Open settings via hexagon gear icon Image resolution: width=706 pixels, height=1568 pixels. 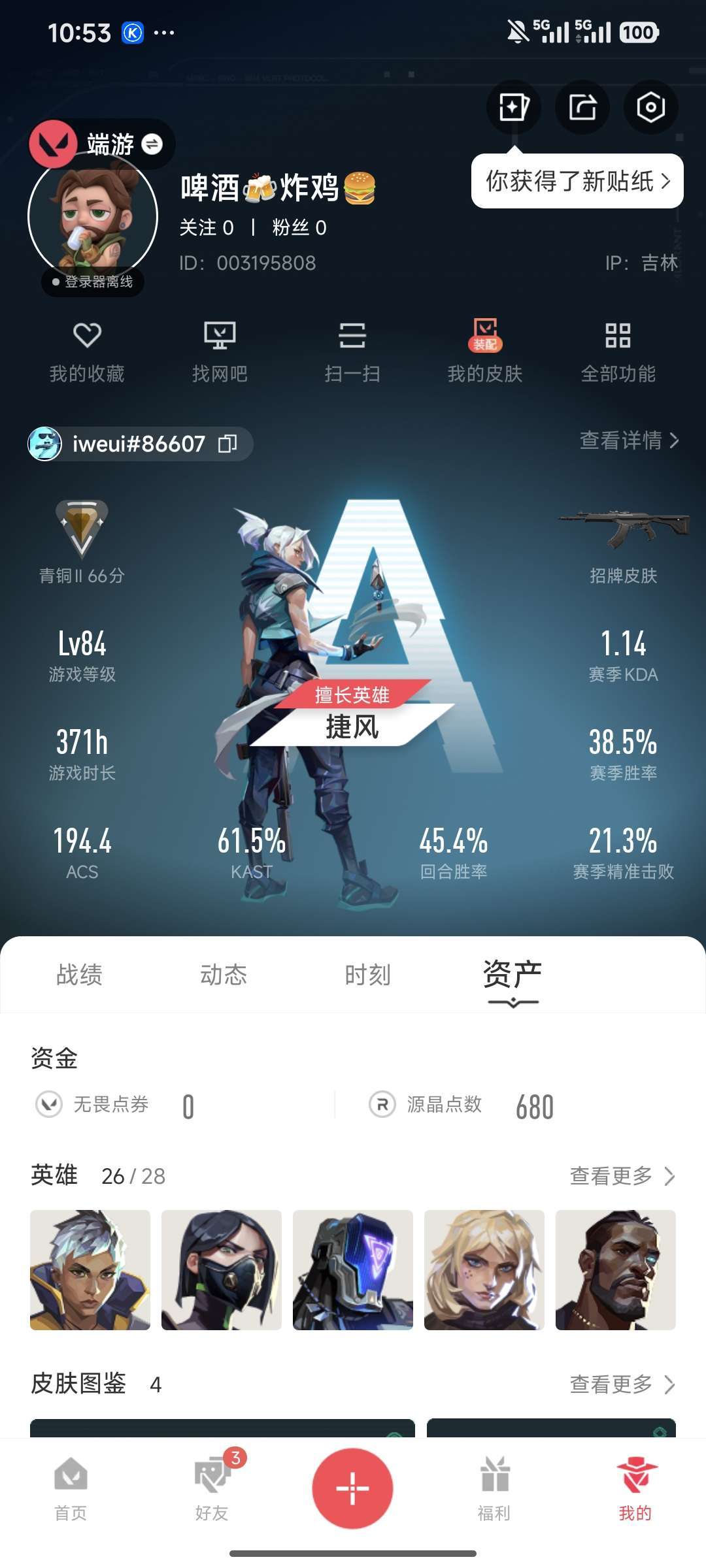click(x=650, y=107)
